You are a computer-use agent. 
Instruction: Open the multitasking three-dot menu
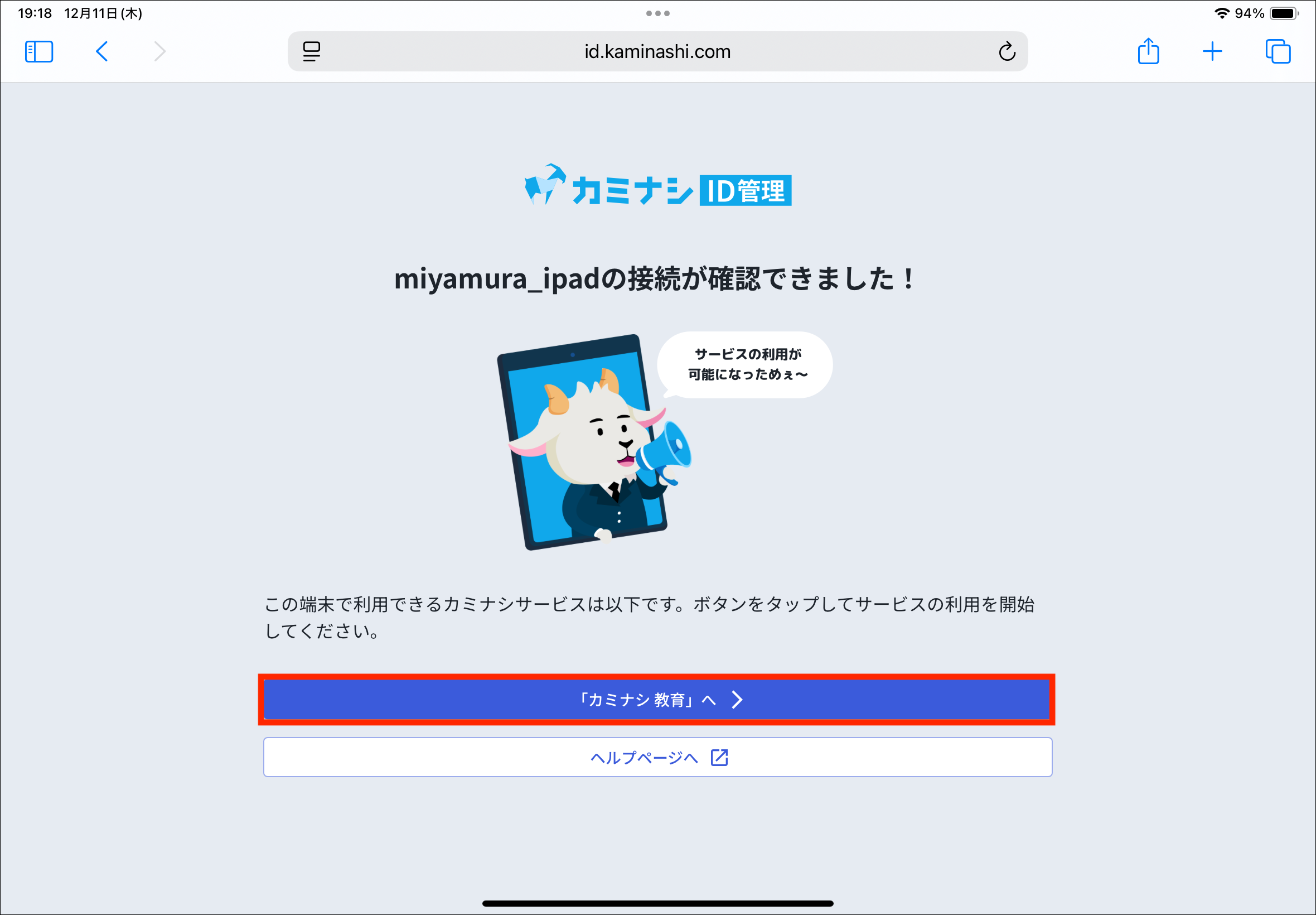657,13
